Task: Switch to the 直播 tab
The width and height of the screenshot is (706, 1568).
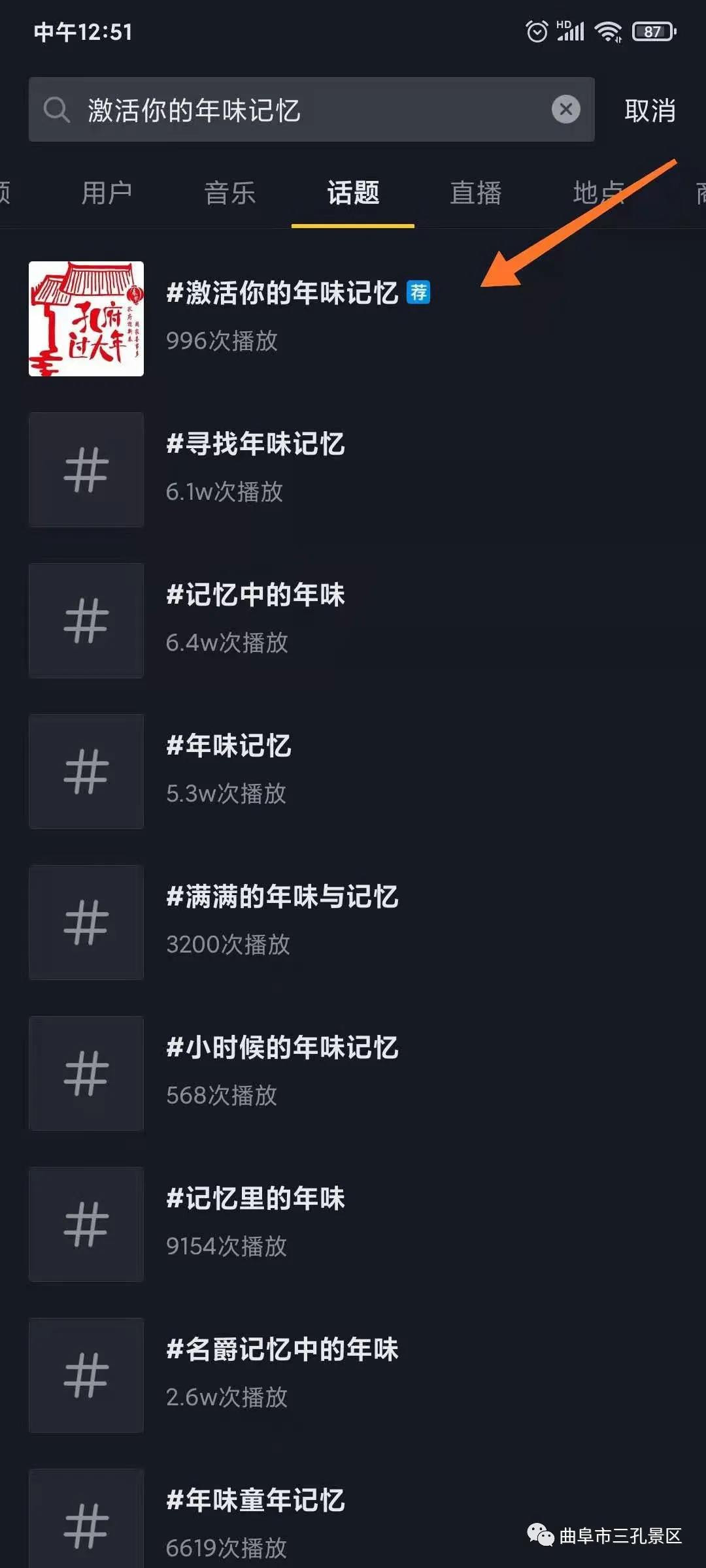Action: click(x=476, y=193)
